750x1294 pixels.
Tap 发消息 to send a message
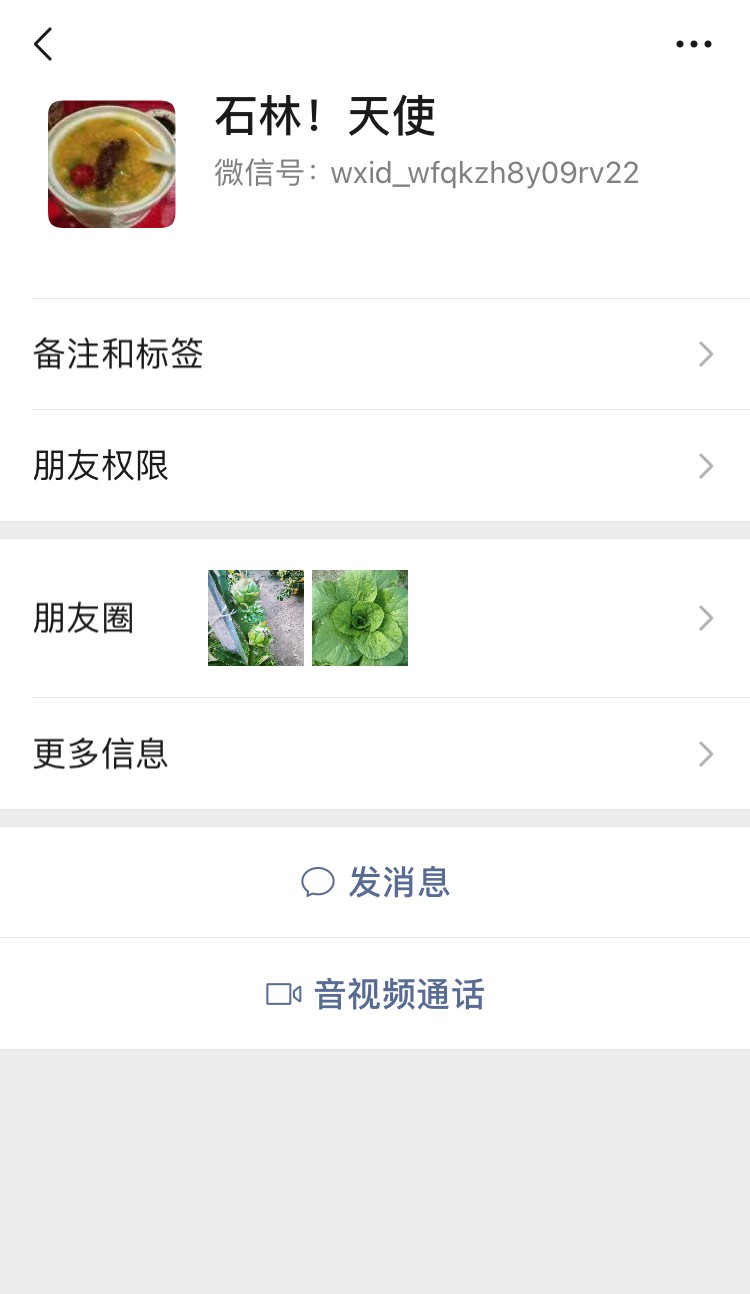point(376,882)
